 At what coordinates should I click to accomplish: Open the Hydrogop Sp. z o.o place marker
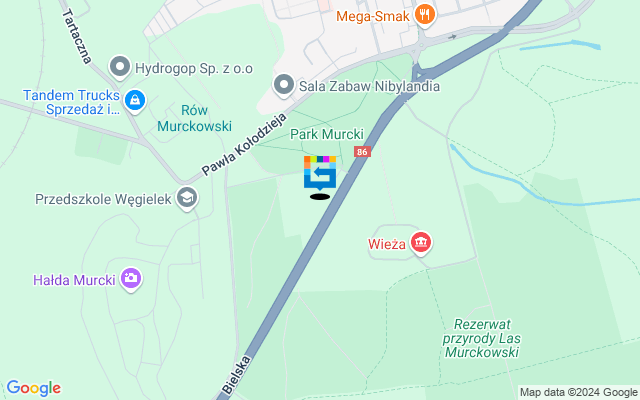click(121, 67)
